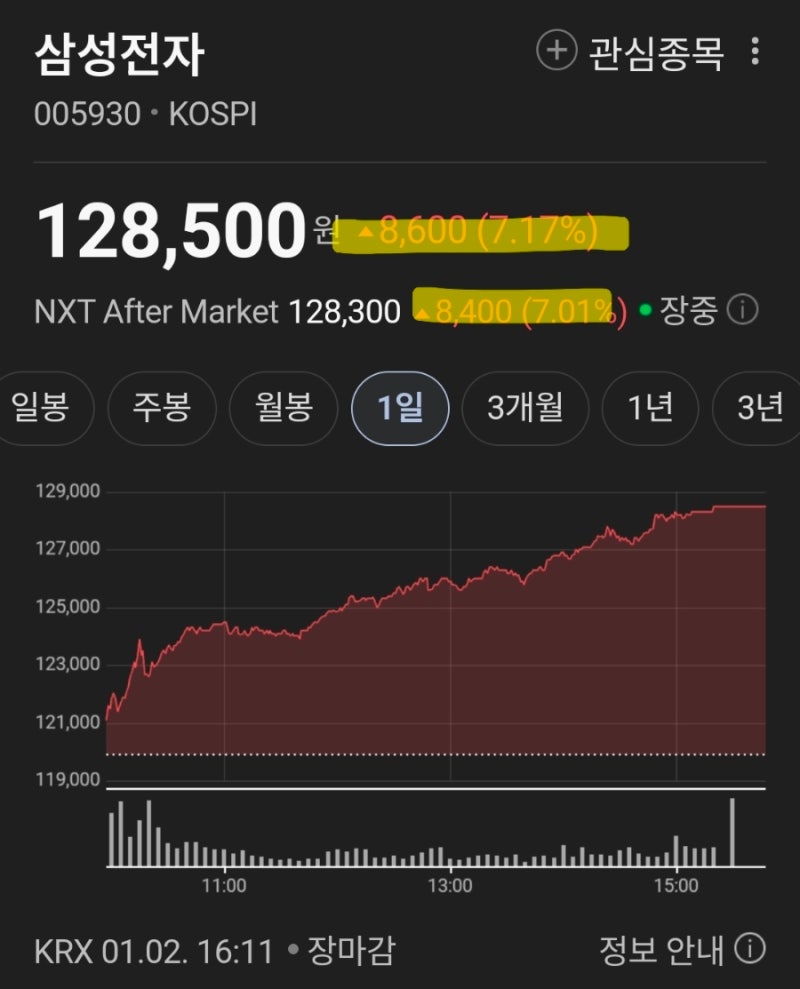Open the 1일 period selector

(x=400, y=408)
